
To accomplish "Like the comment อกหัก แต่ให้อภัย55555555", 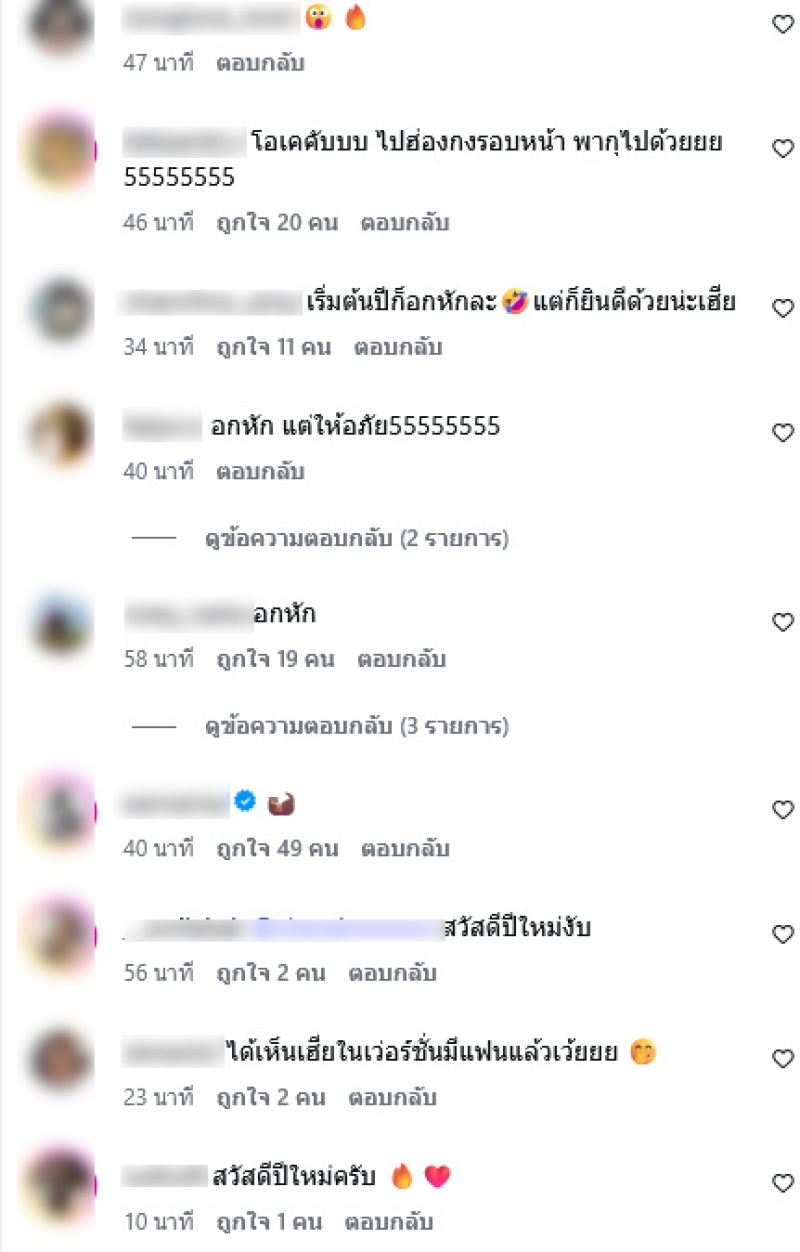I will 783,432.
